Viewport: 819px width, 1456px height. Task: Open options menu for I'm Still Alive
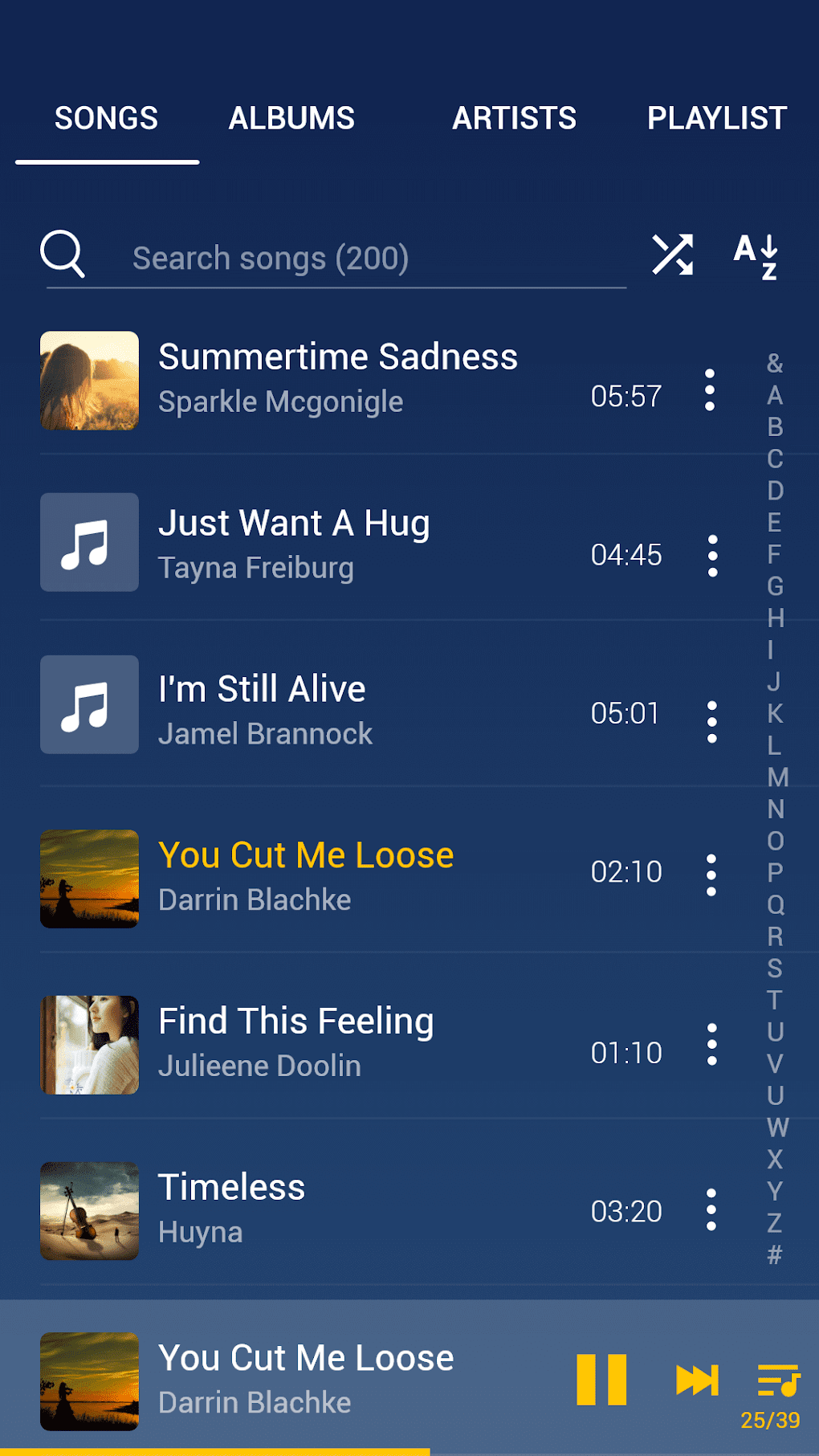(x=711, y=713)
